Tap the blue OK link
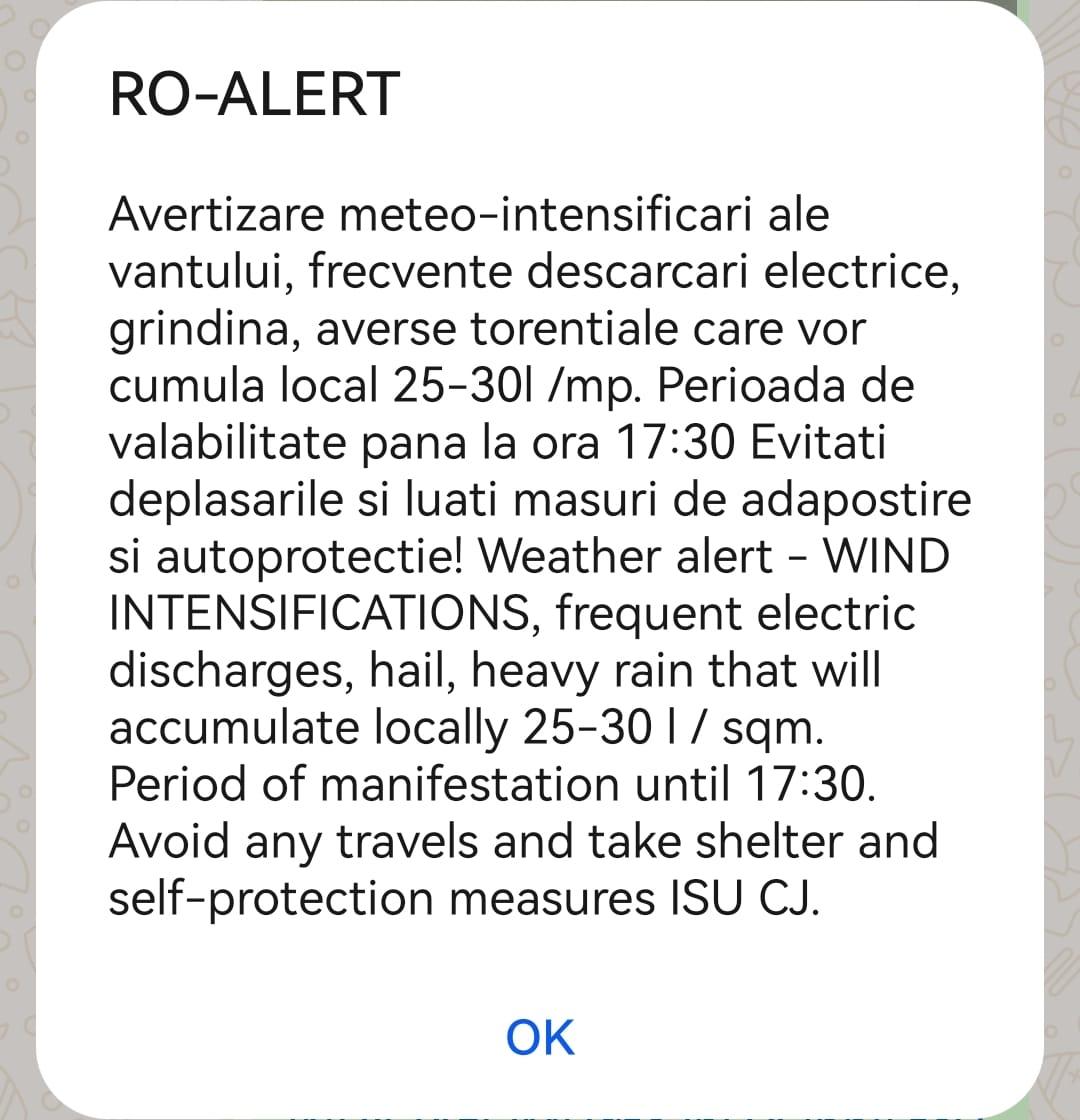1080x1120 pixels. (540, 1037)
